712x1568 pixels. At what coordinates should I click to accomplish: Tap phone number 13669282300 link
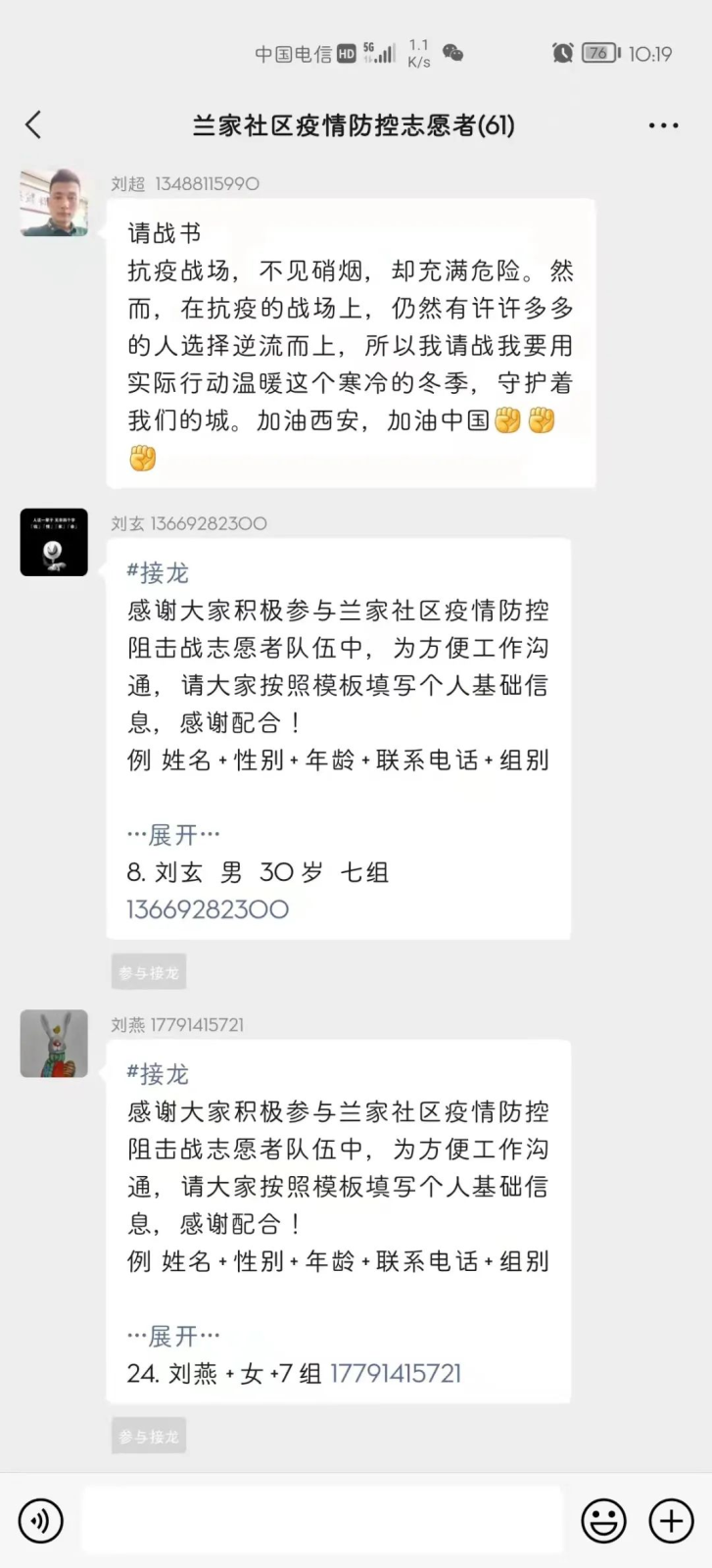[x=208, y=909]
